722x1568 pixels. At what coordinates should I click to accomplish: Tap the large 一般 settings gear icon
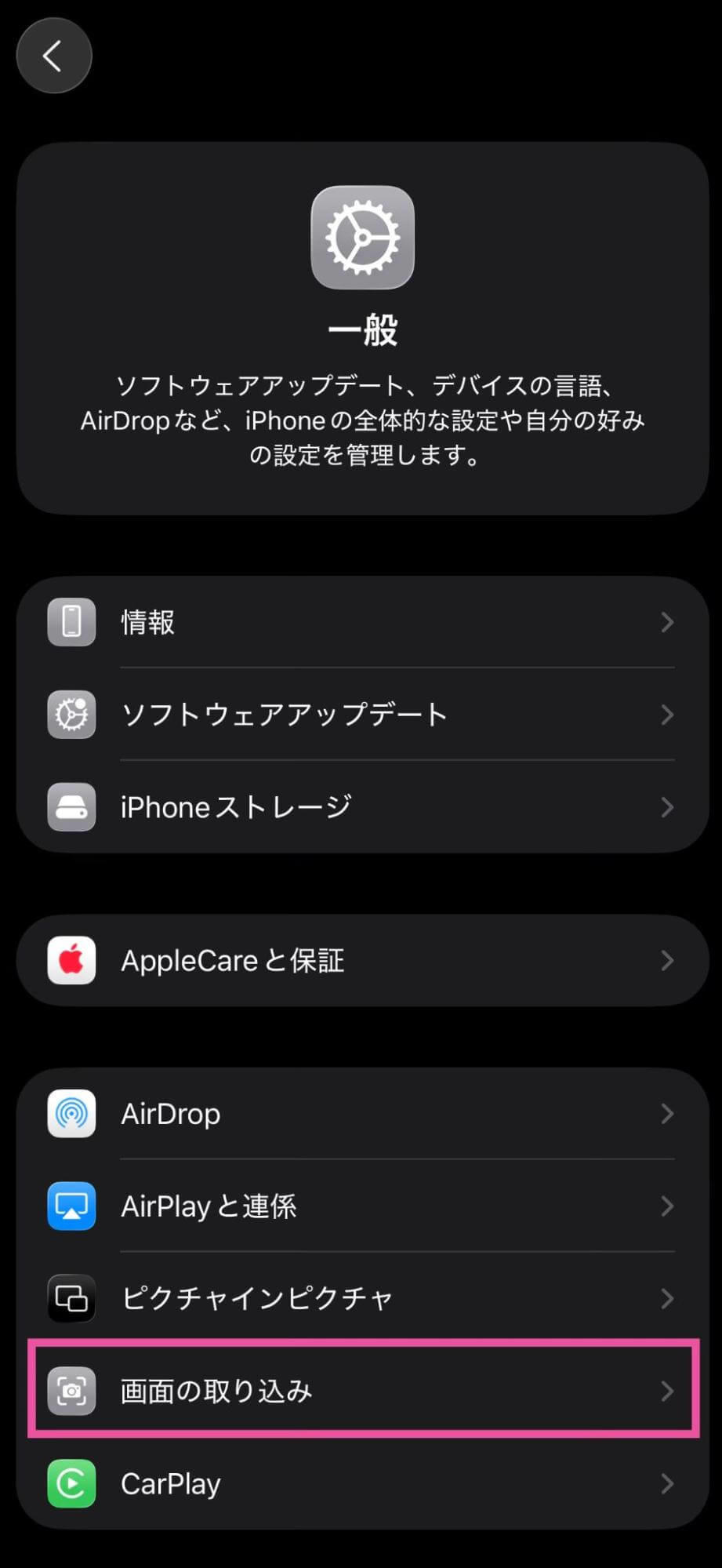[x=361, y=238]
